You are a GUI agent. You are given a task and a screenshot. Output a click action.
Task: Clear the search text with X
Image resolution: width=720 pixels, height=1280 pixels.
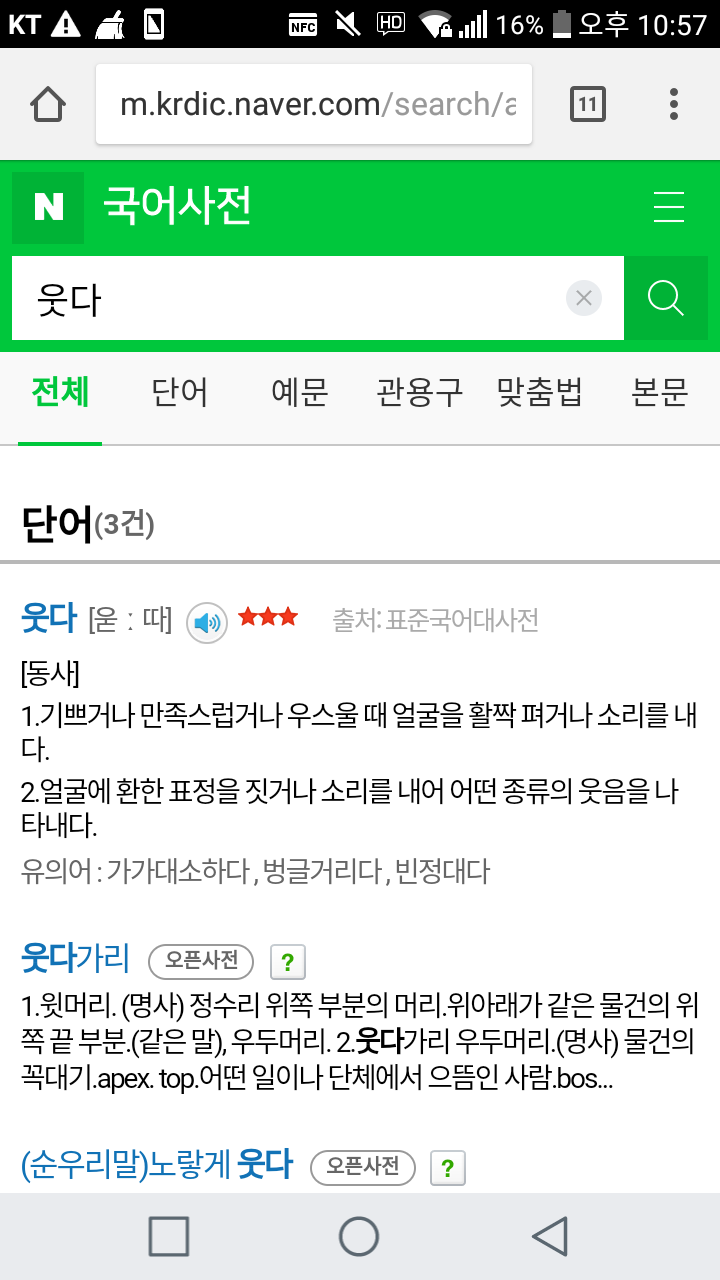coord(584,298)
